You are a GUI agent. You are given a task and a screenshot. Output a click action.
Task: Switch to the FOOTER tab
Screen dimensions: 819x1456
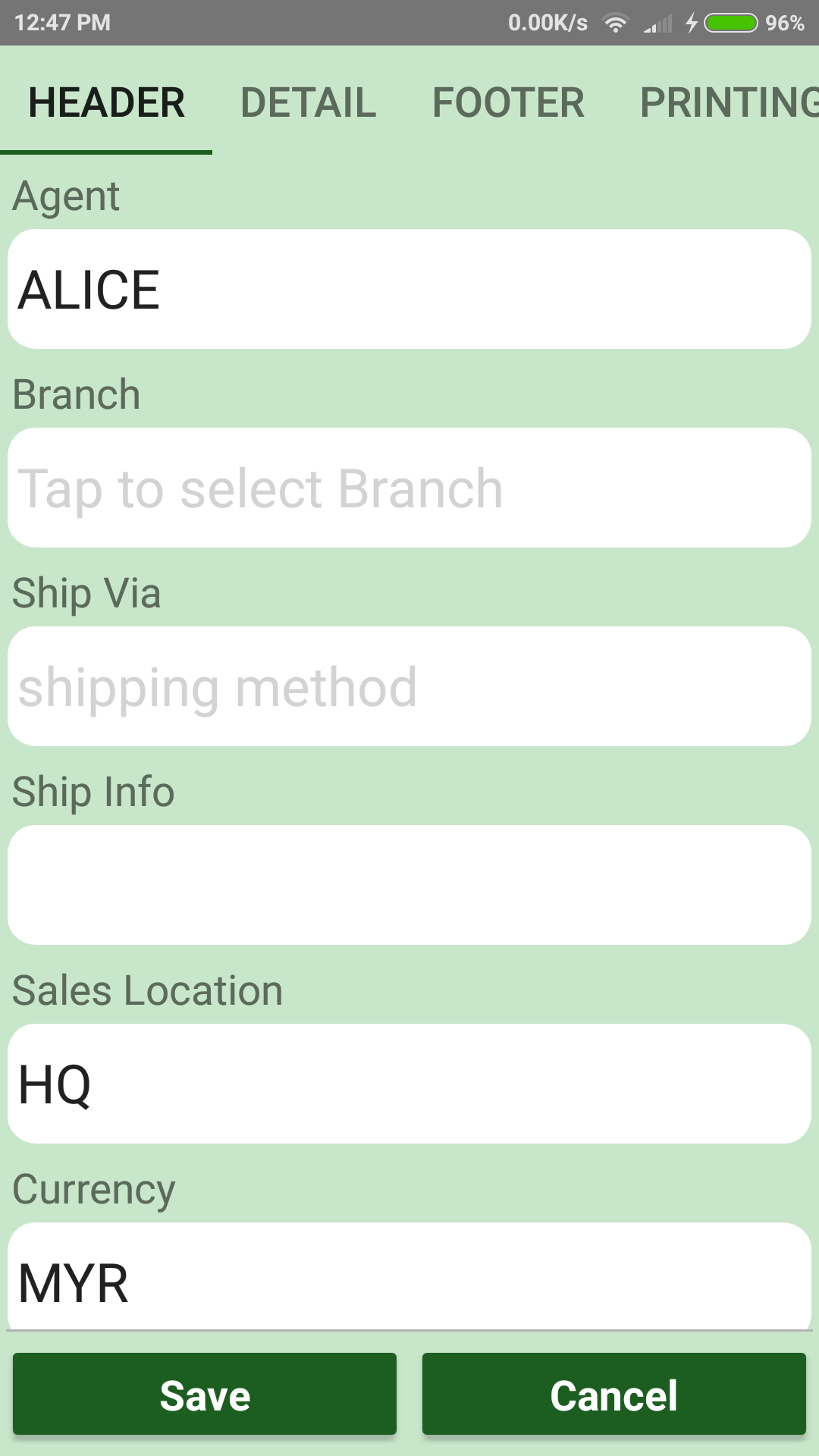508,102
